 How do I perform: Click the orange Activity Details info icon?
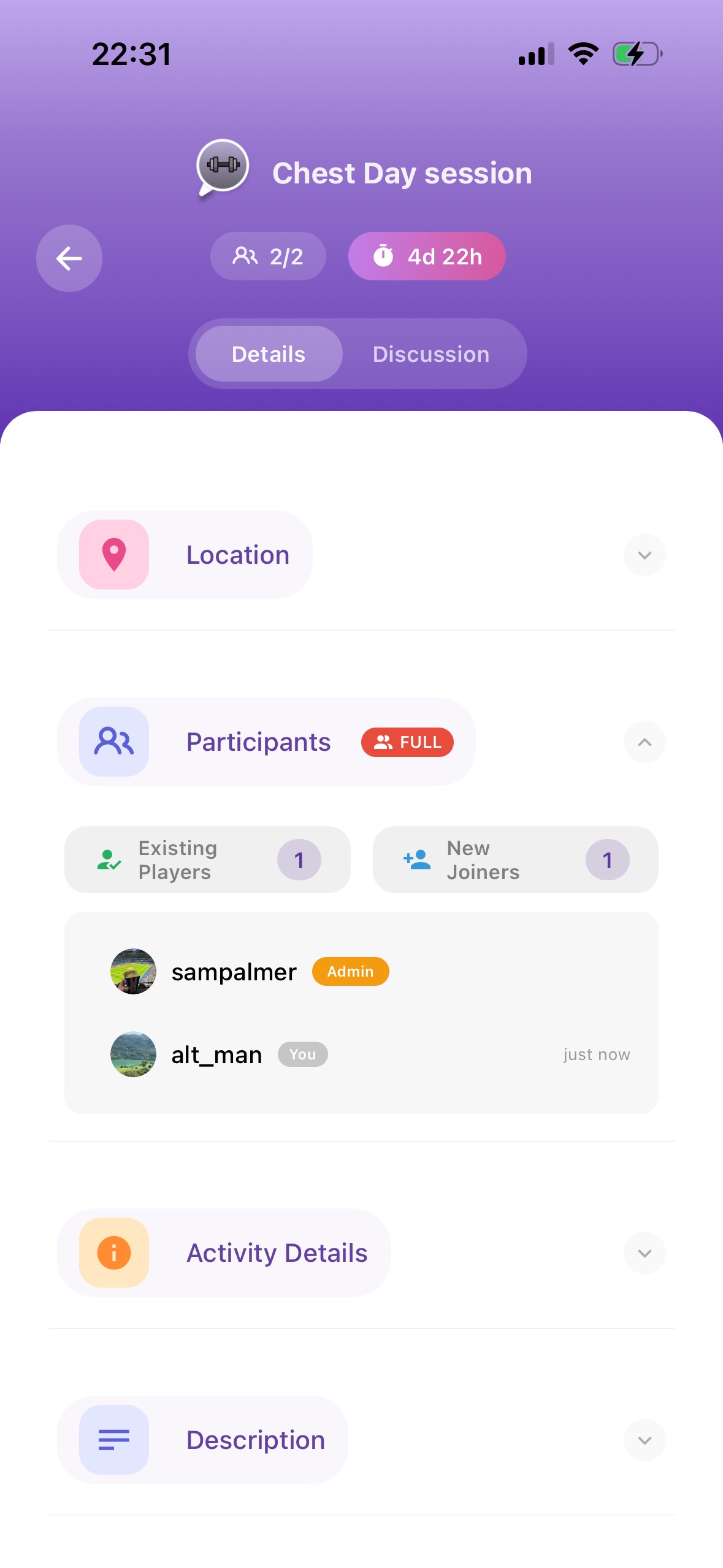pyautogui.click(x=114, y=1253)
